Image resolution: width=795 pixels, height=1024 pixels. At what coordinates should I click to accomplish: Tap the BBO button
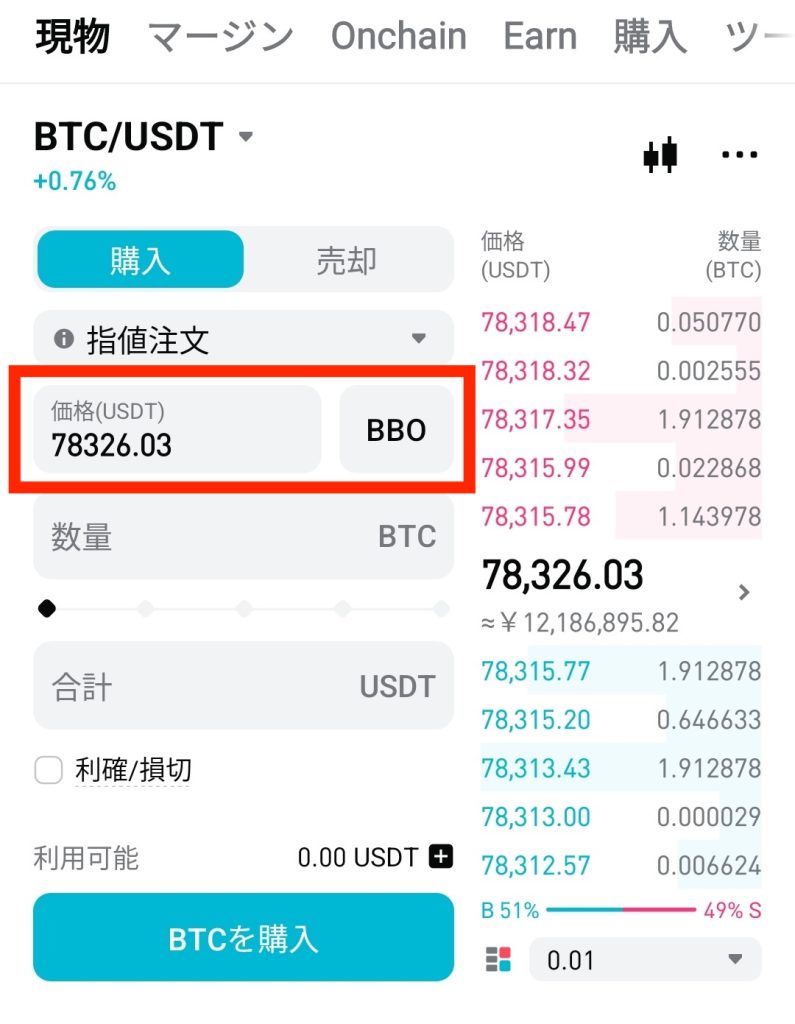396,430
